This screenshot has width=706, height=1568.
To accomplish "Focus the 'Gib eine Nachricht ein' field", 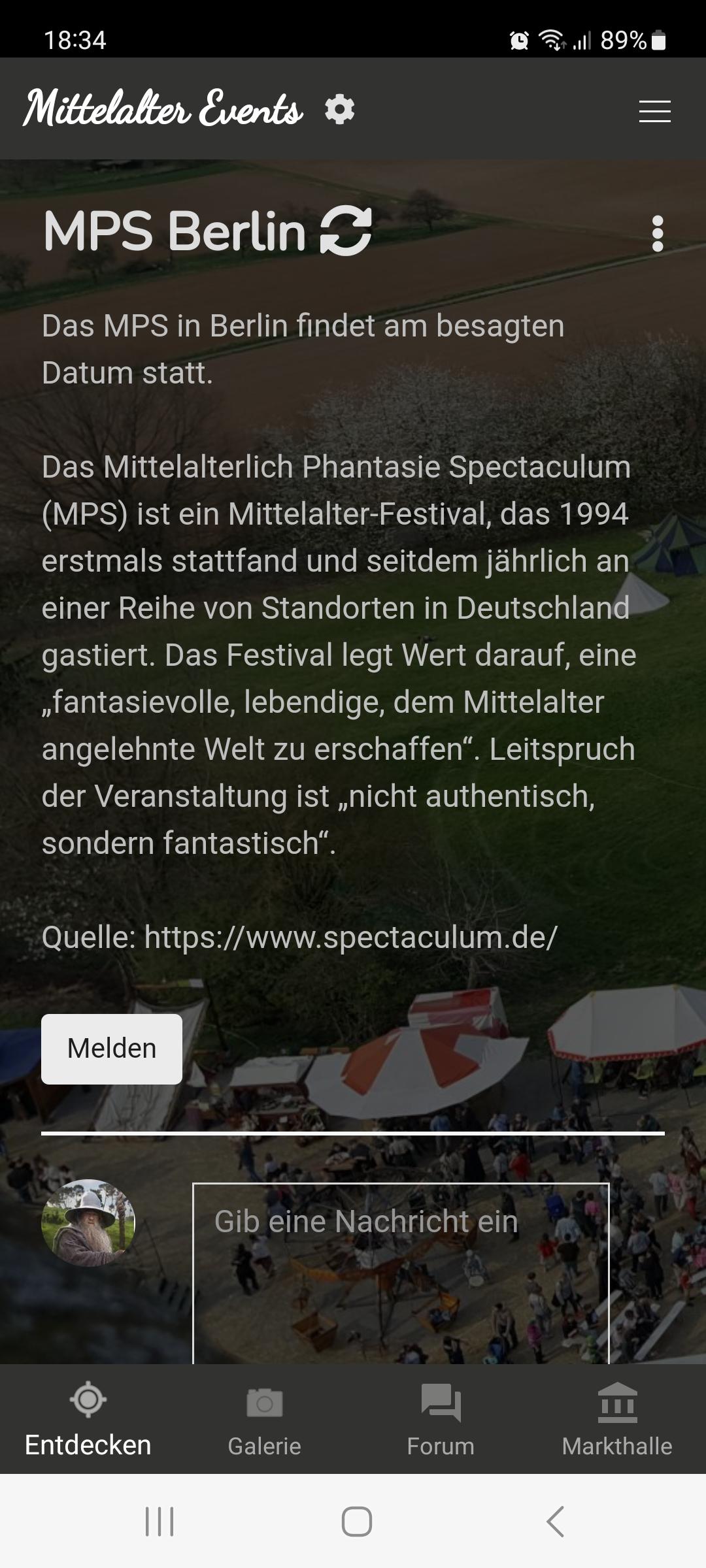I will click(401, 1273).
